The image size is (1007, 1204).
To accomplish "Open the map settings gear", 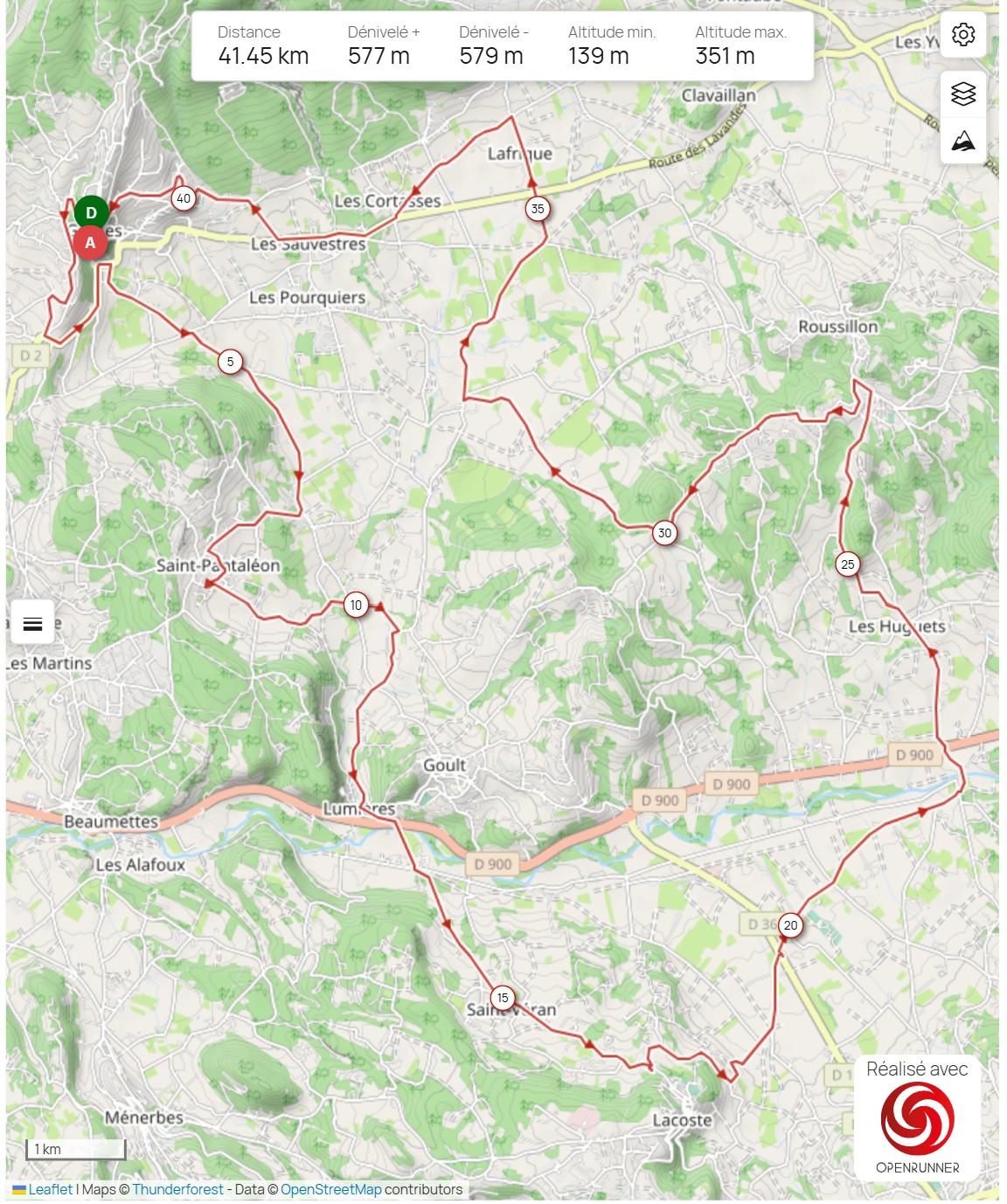I will click(x=962, y=35).
